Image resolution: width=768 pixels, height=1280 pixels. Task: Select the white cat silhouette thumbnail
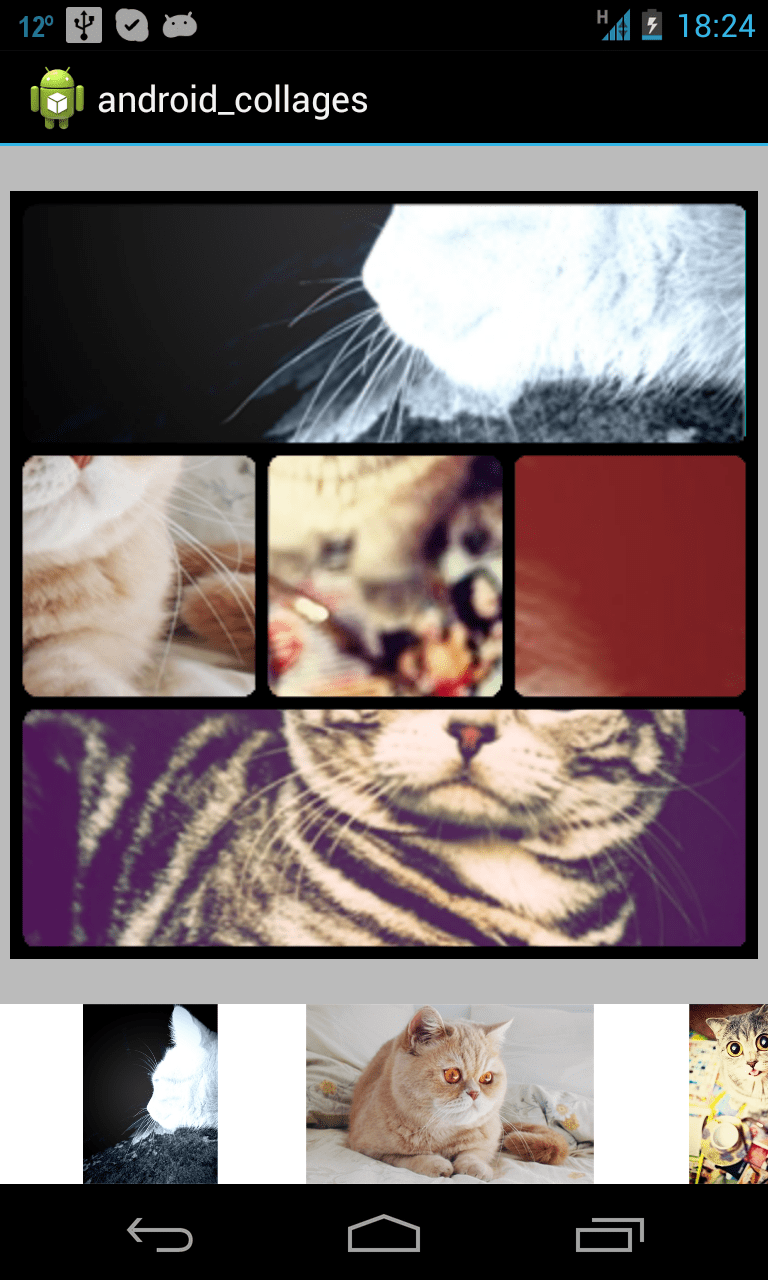pyautogui.click(x=150, y=1093)
